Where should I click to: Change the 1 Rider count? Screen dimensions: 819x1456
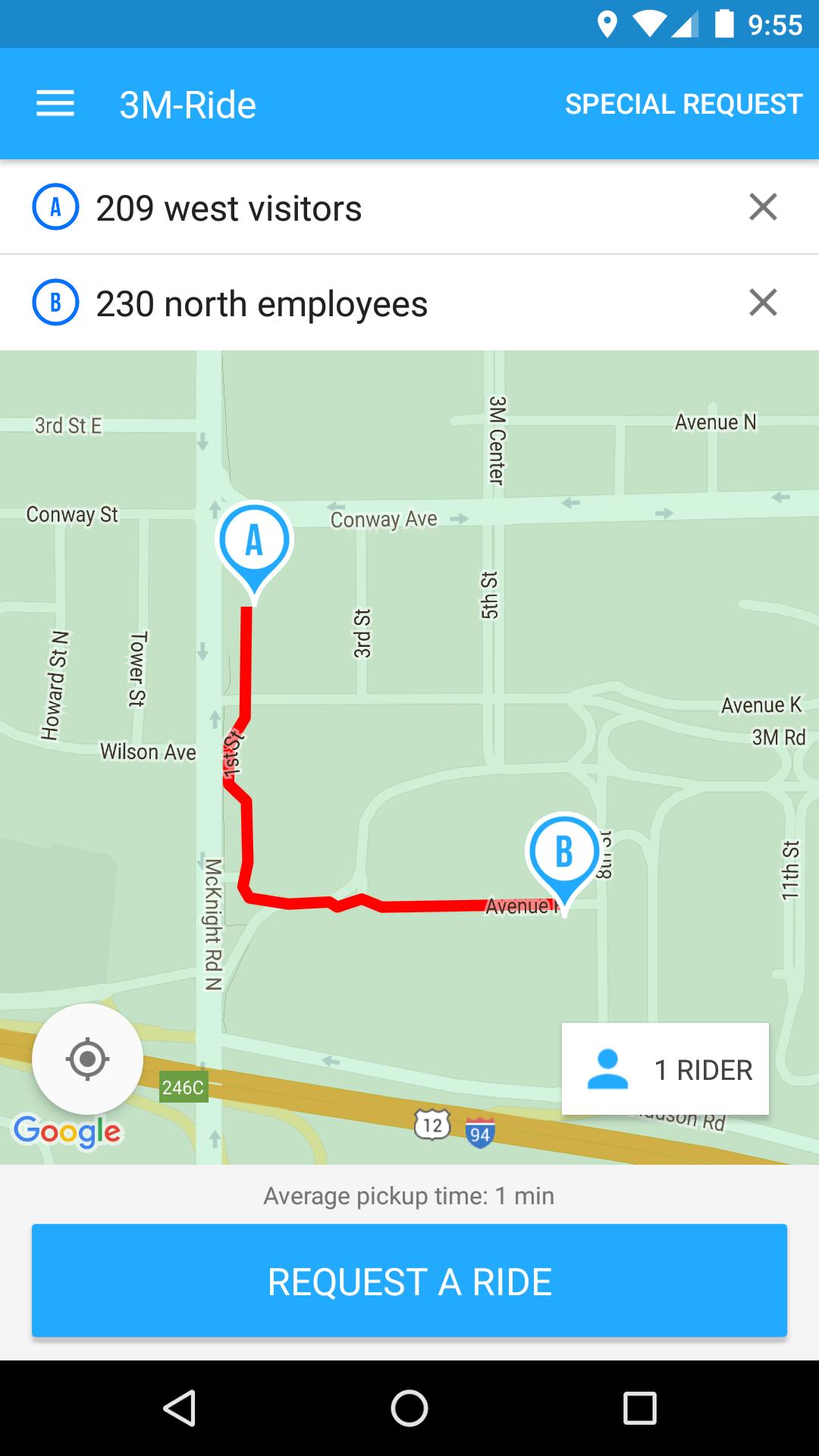(665, 1069)
